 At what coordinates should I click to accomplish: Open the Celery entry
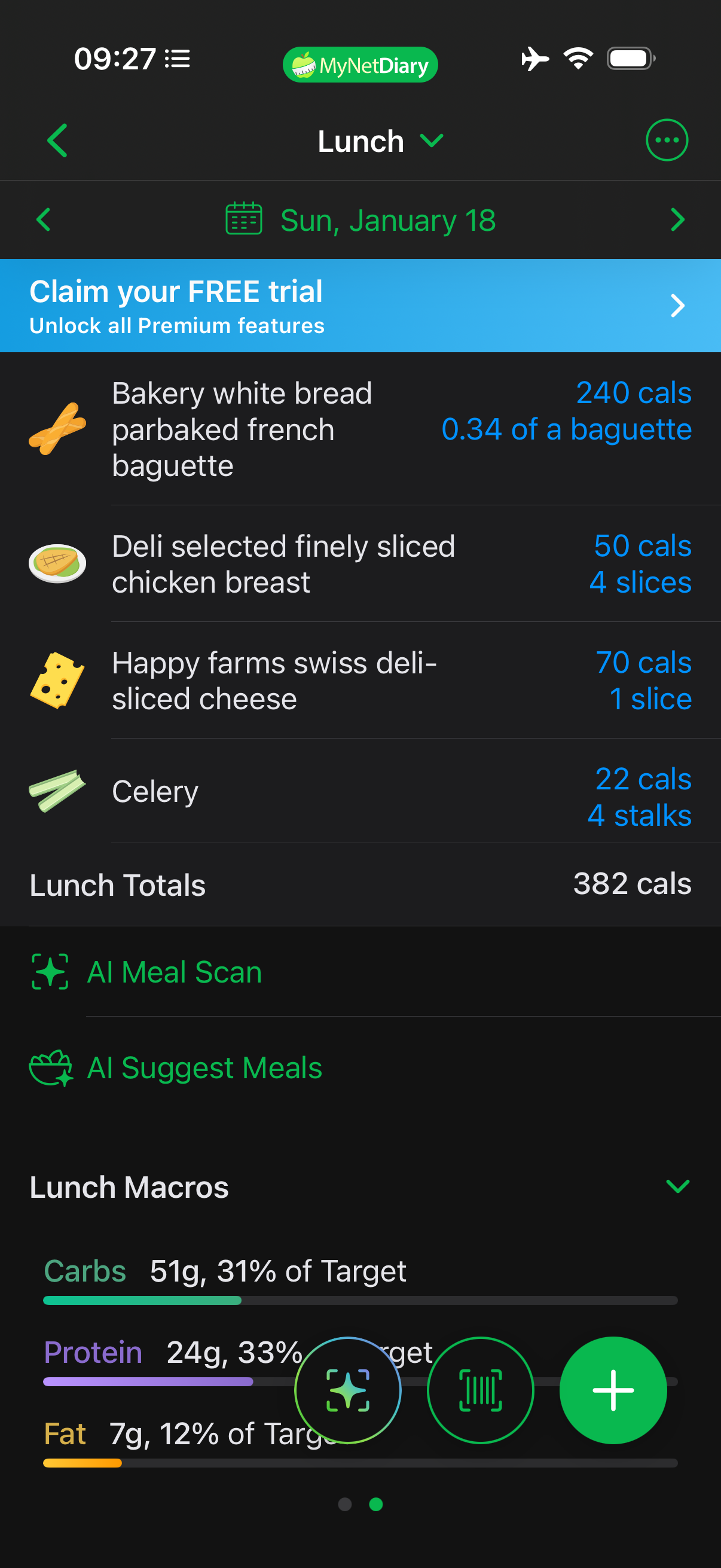360,791
